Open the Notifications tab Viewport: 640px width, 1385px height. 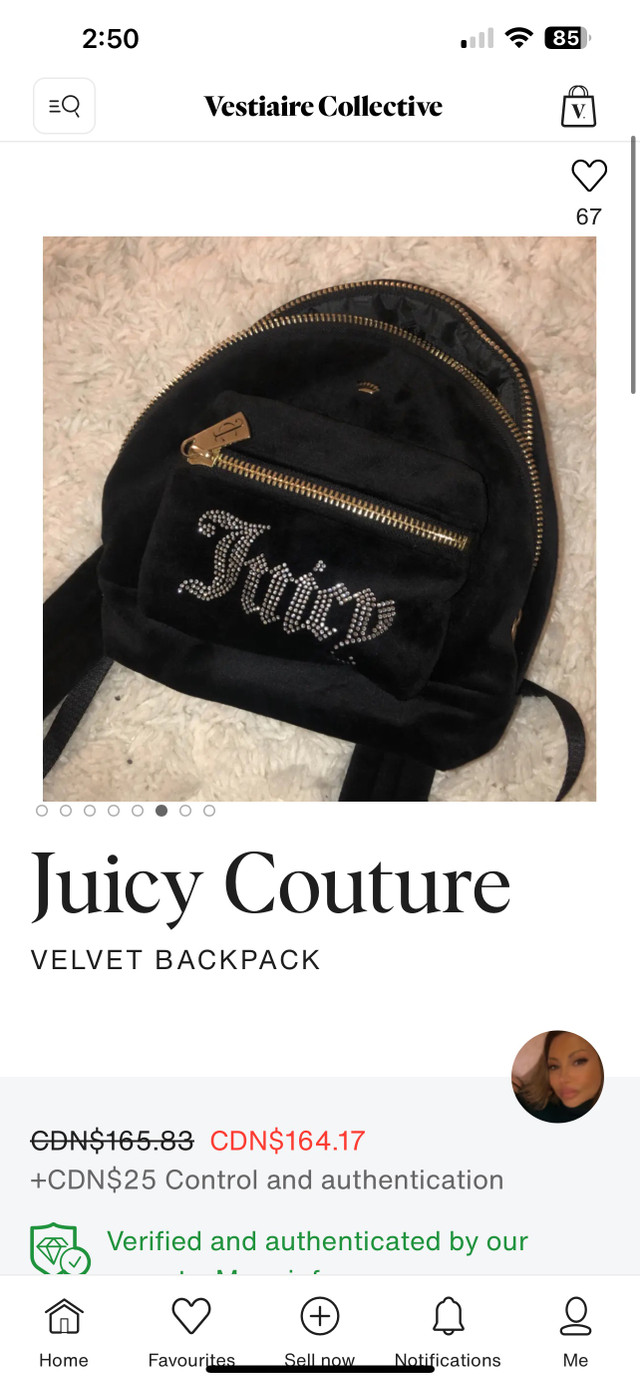pyautogui.click(x=447, y=1331)
